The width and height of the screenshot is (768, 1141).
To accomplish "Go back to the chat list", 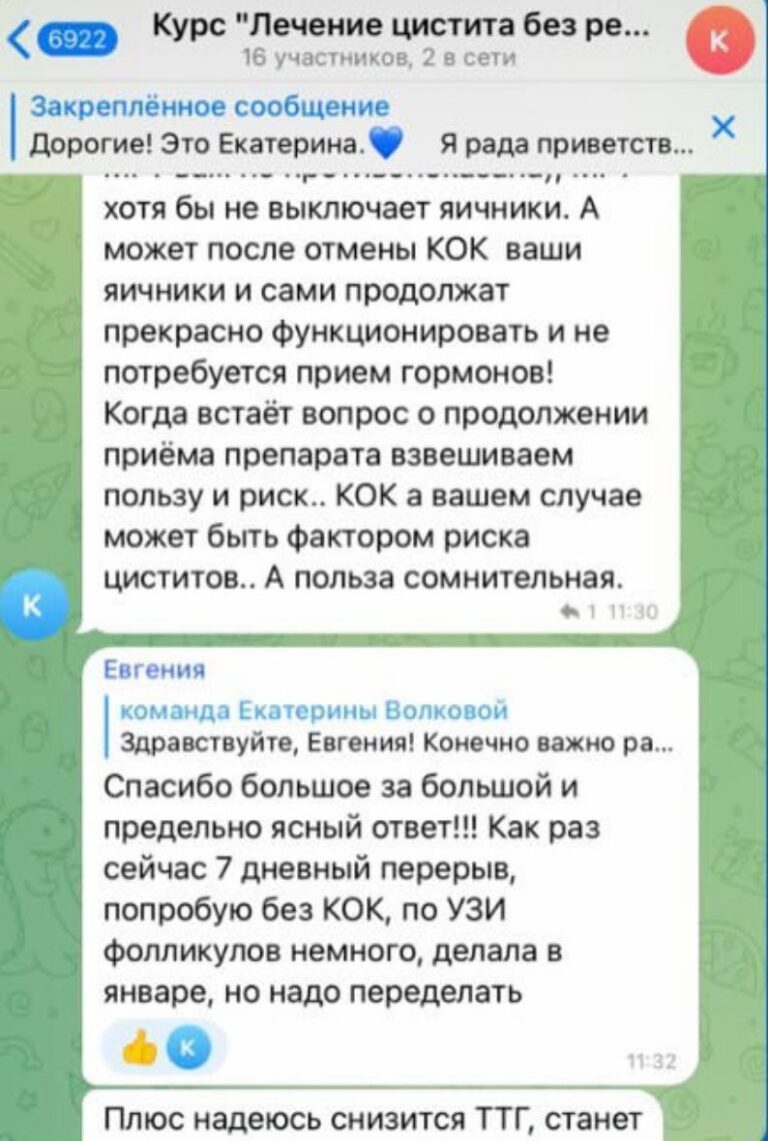I will (x=62, y=41).
